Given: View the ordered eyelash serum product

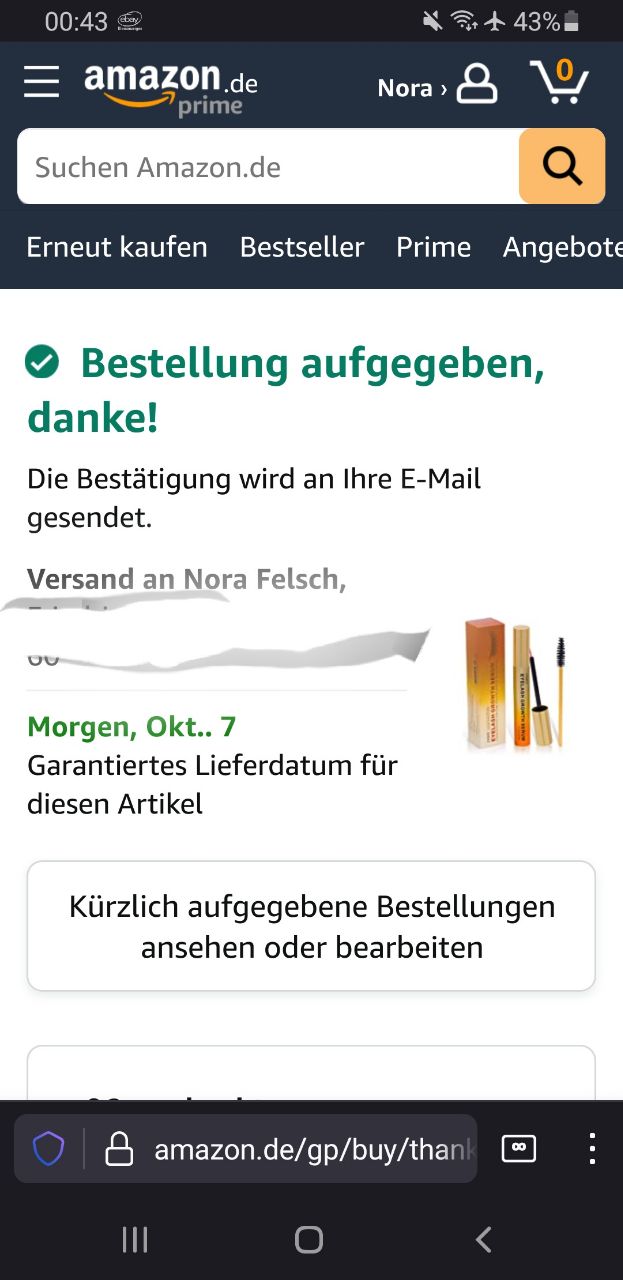Looking at the screenshot, I should 516,683.
